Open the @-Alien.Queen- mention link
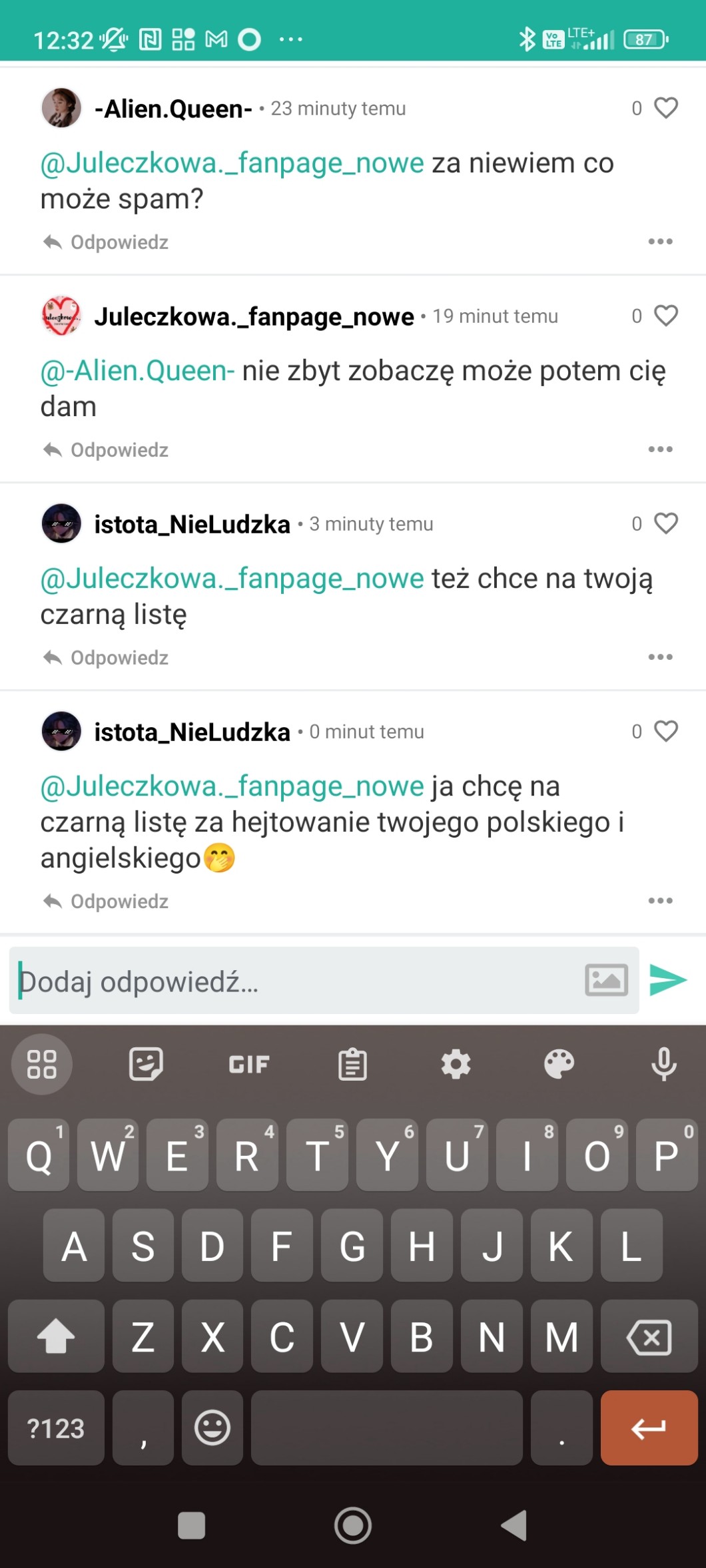Image resolution: width=706 pixels, height=1568 pixels. tap(137, 371)
